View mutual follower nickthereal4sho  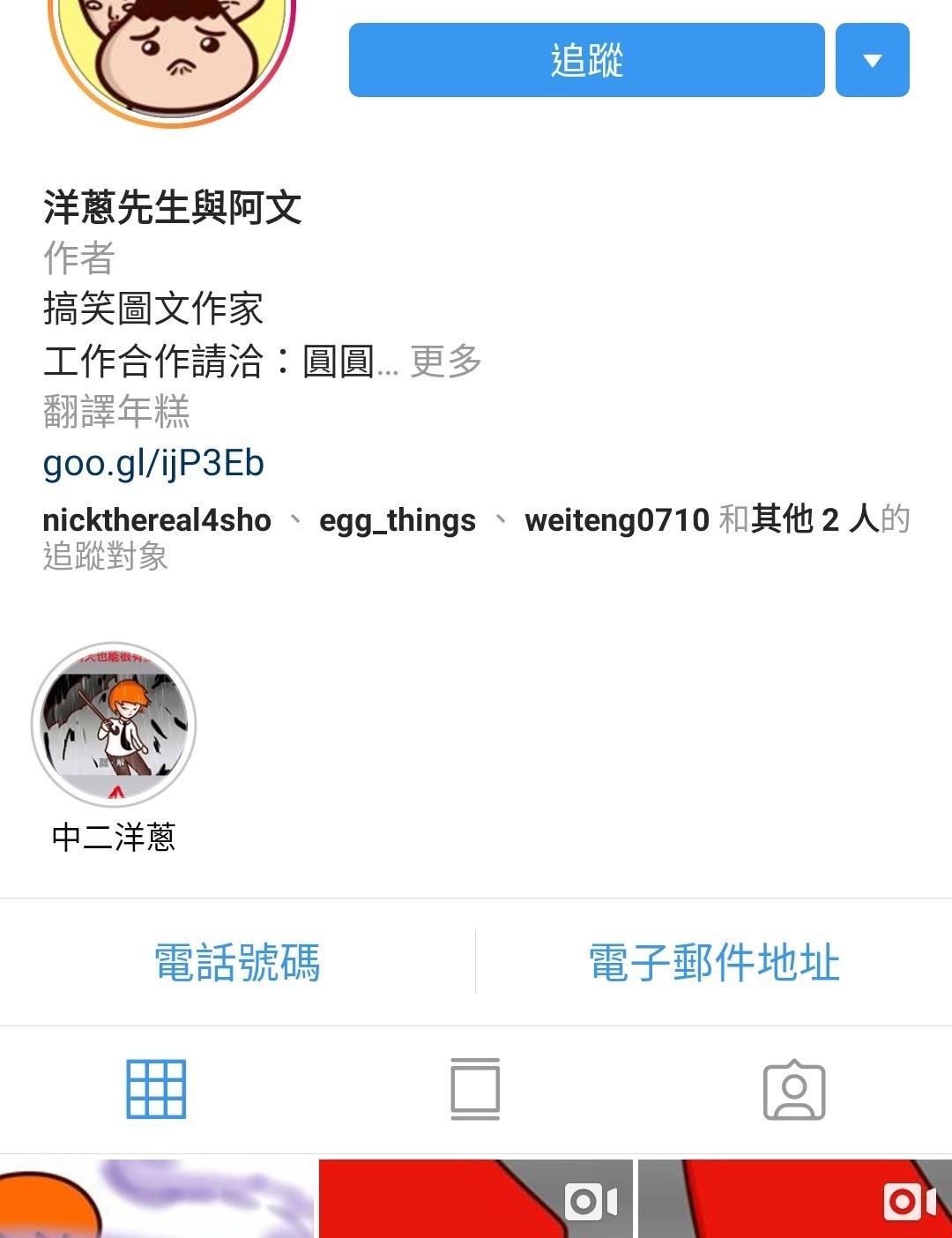(x=157, y=520)
